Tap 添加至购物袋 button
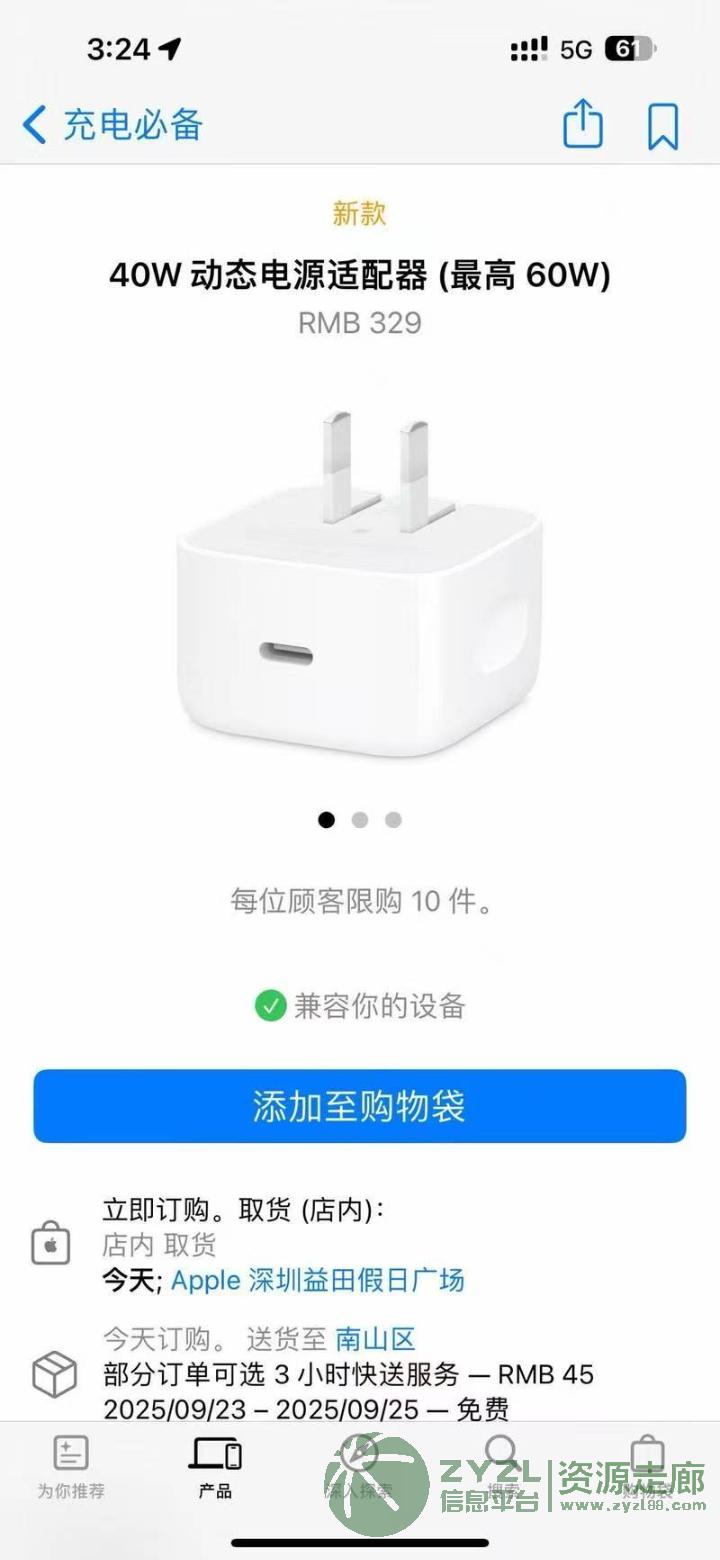This screenshot has height=1560, width=720. click(360, 1106)
